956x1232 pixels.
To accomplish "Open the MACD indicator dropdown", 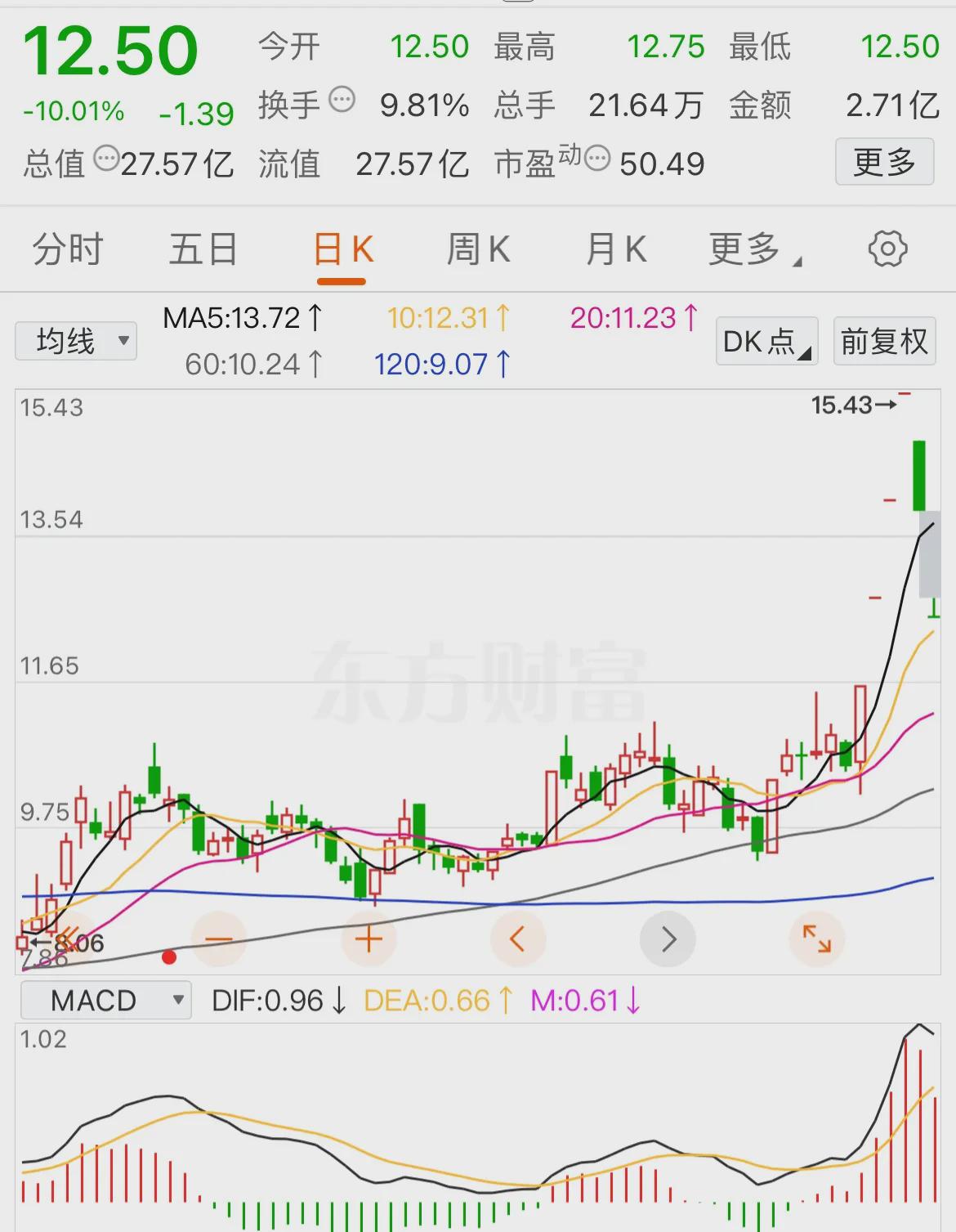I will point(105,999).
